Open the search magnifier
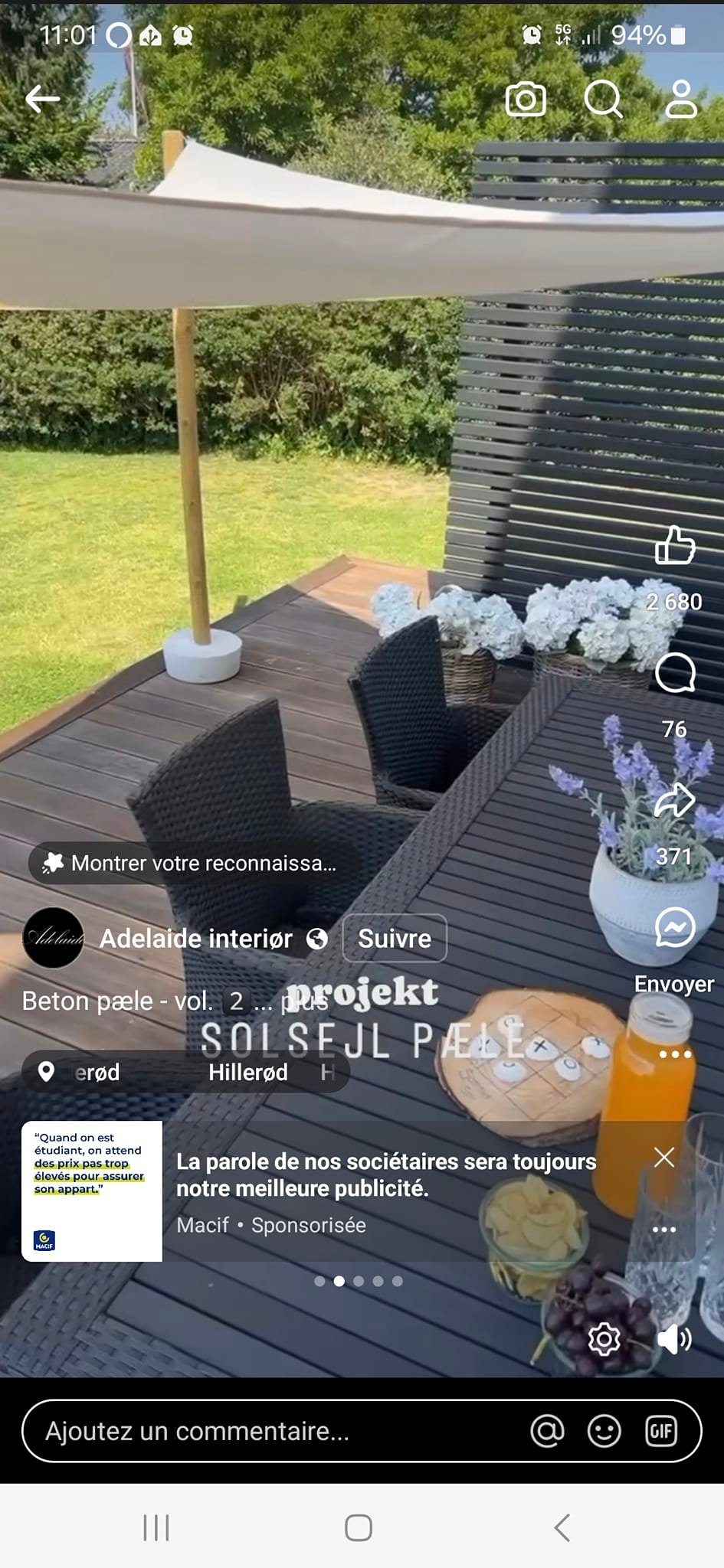The width and height of the screenshot is (724, 1568). coord(604,99)
